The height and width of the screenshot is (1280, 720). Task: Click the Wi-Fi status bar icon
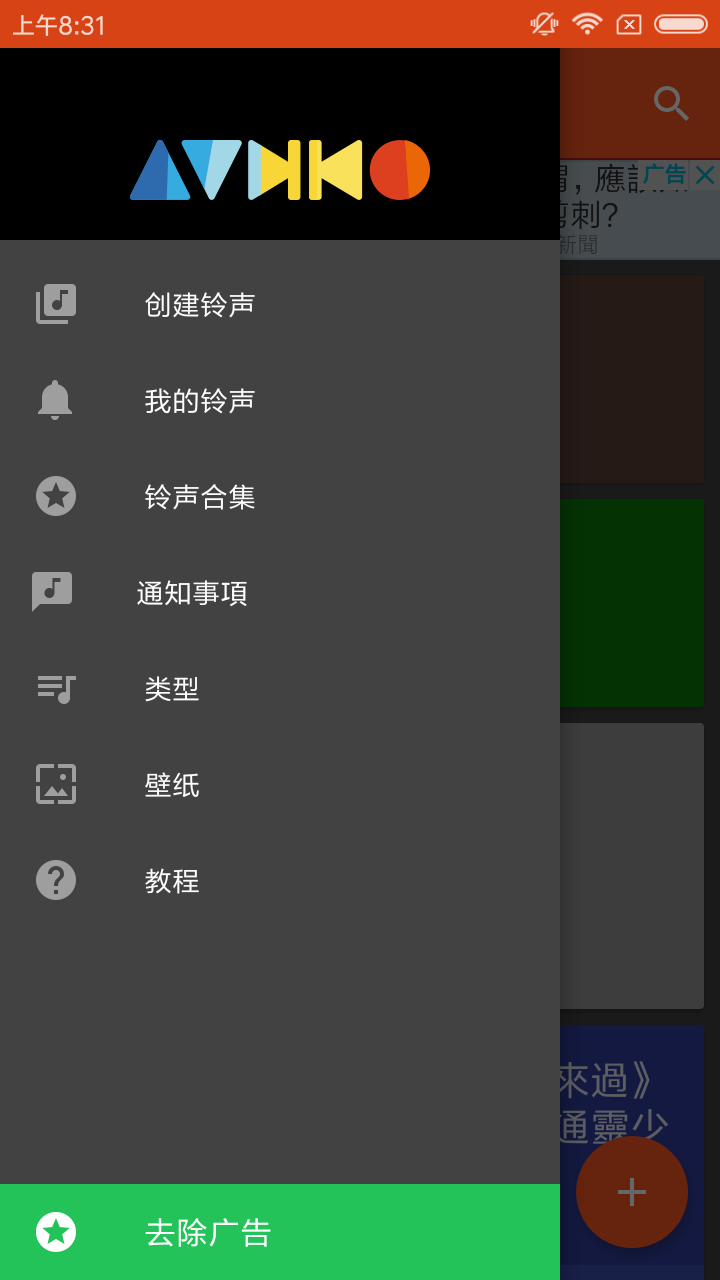coord(587,22)
